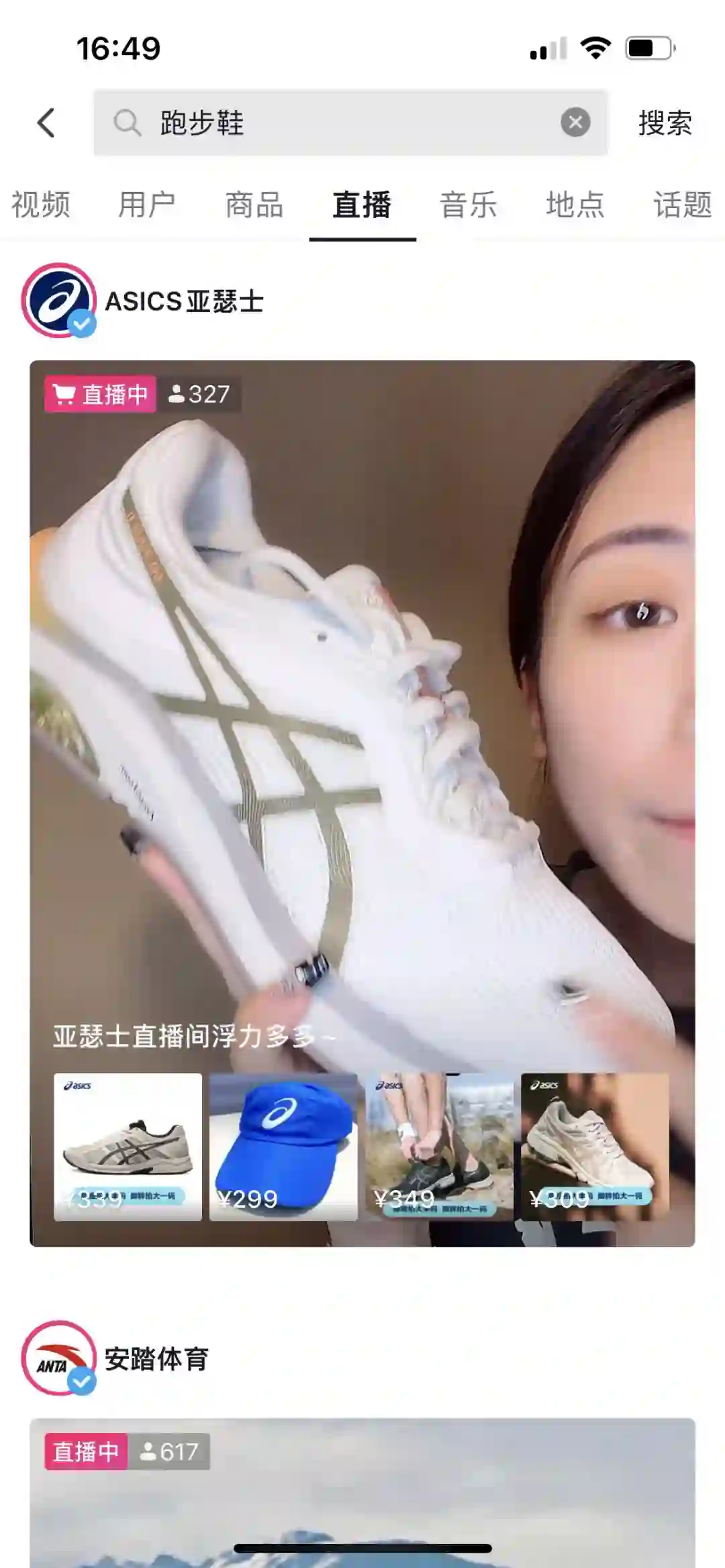The height and width of the screenshot is (1568, 725).
Task: Switch to the 音乐 tab
Action: point(469,205)
